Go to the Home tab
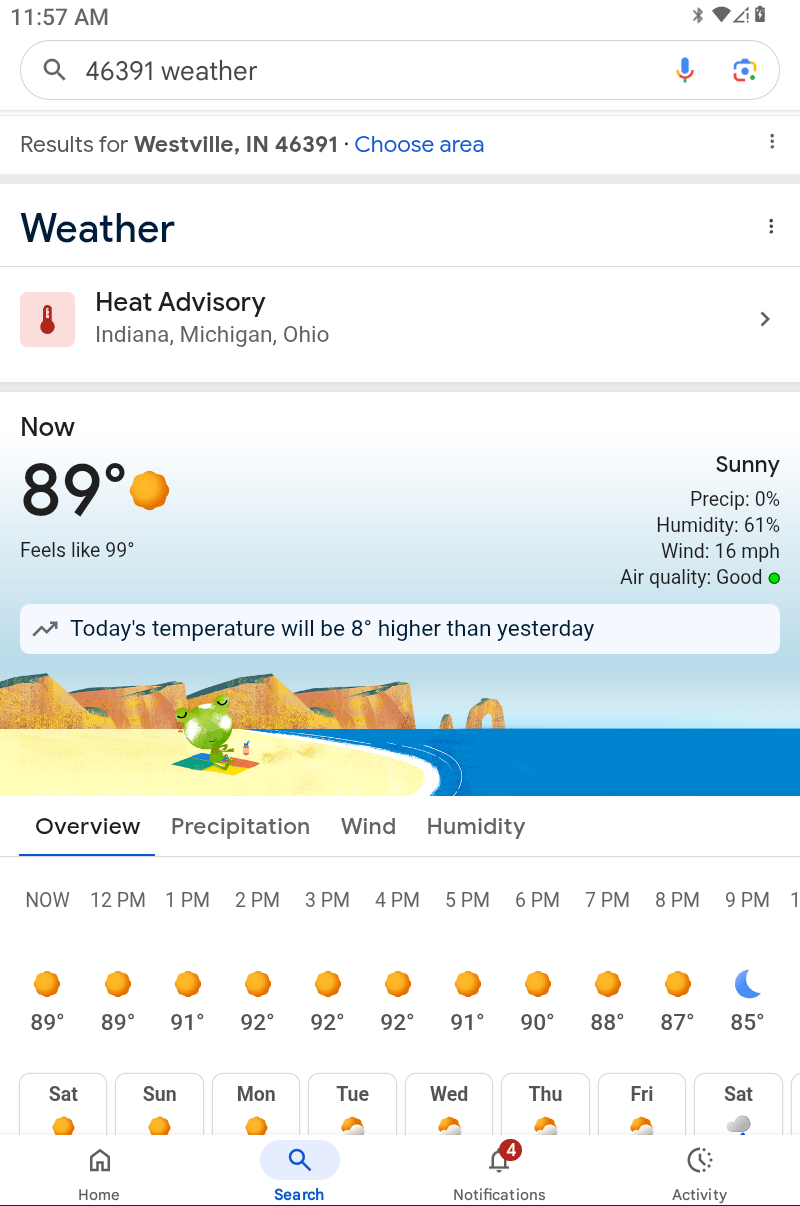The width and height of the screenshot is (800, 1206). point(99,1172)
